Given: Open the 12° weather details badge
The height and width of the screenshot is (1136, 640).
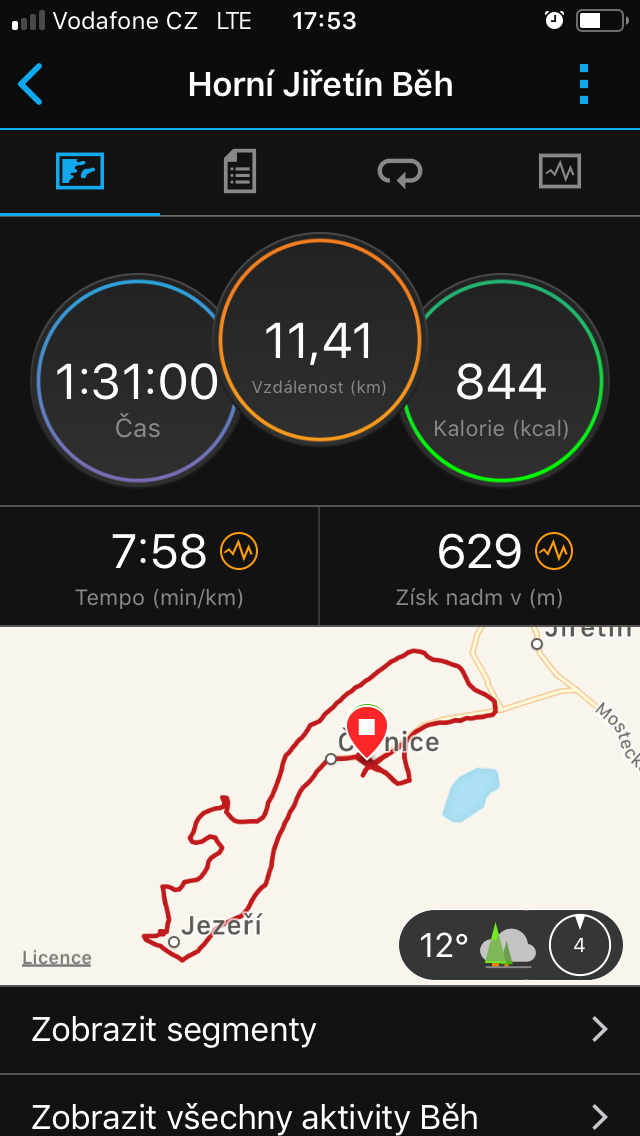Looking at the screenshot, I should 510,945.
